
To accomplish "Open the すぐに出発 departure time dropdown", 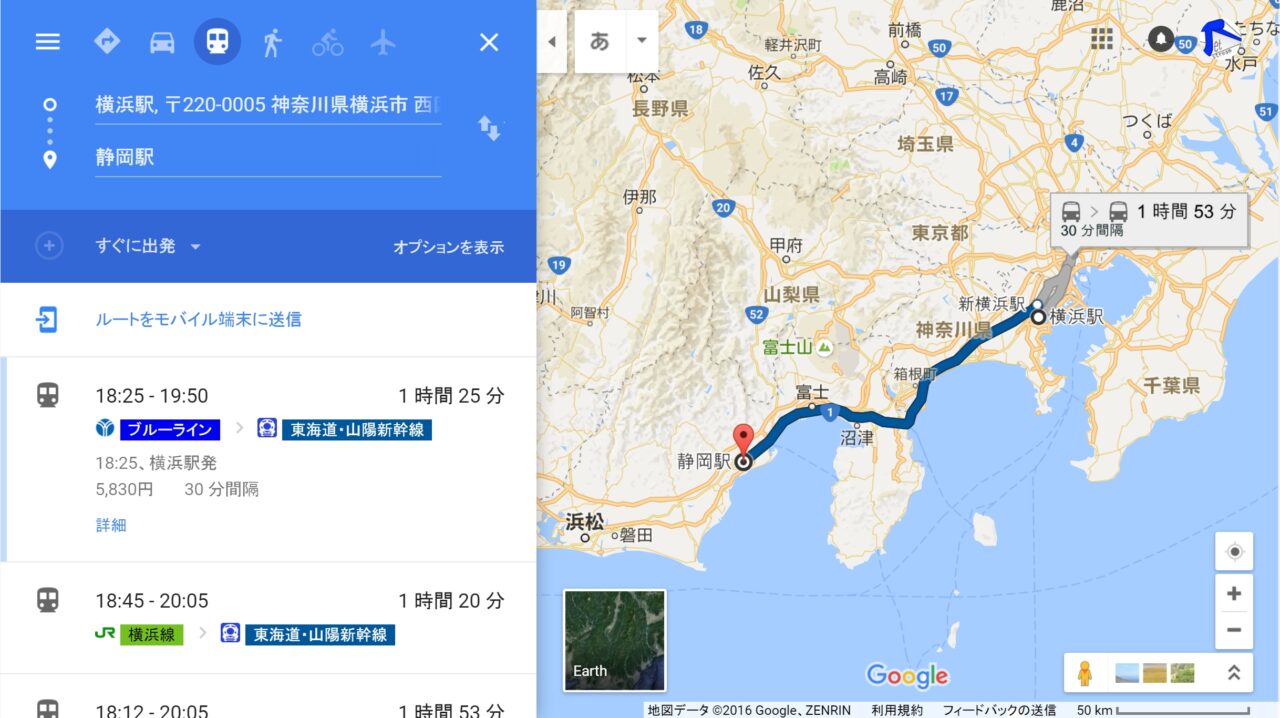I will [x=148, y=246].
